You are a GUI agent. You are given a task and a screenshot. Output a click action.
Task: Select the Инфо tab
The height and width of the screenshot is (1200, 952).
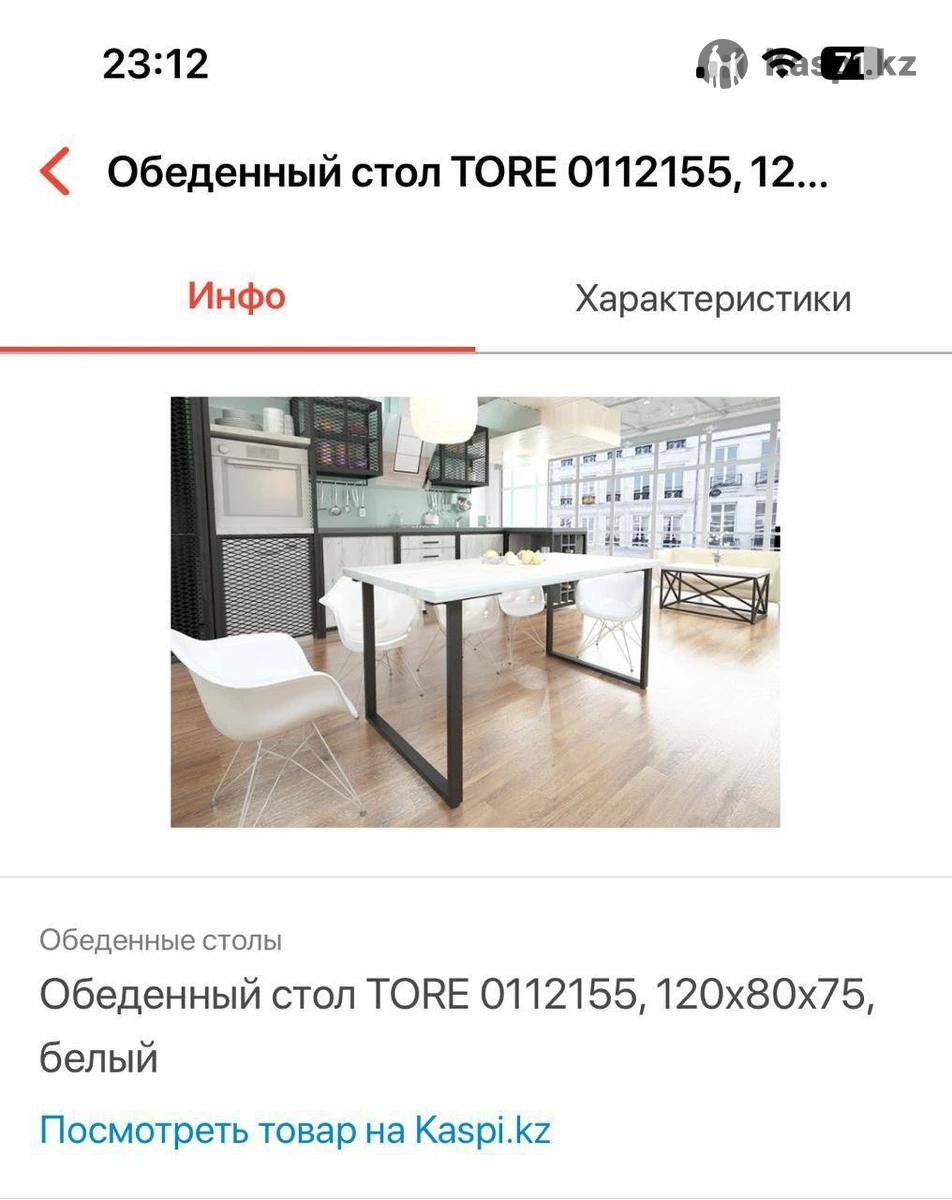click(237, 296)
